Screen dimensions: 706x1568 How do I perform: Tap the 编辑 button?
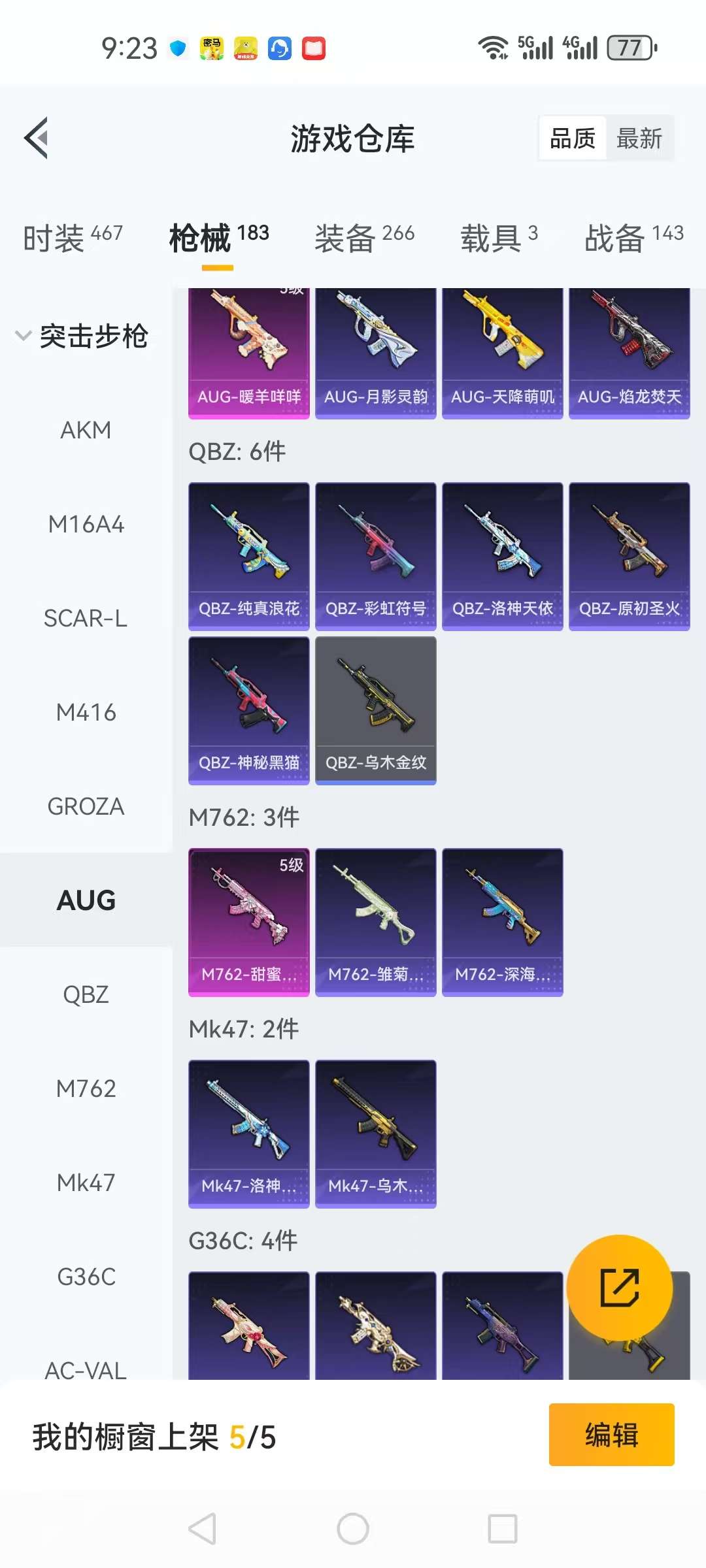(611, 1435)
